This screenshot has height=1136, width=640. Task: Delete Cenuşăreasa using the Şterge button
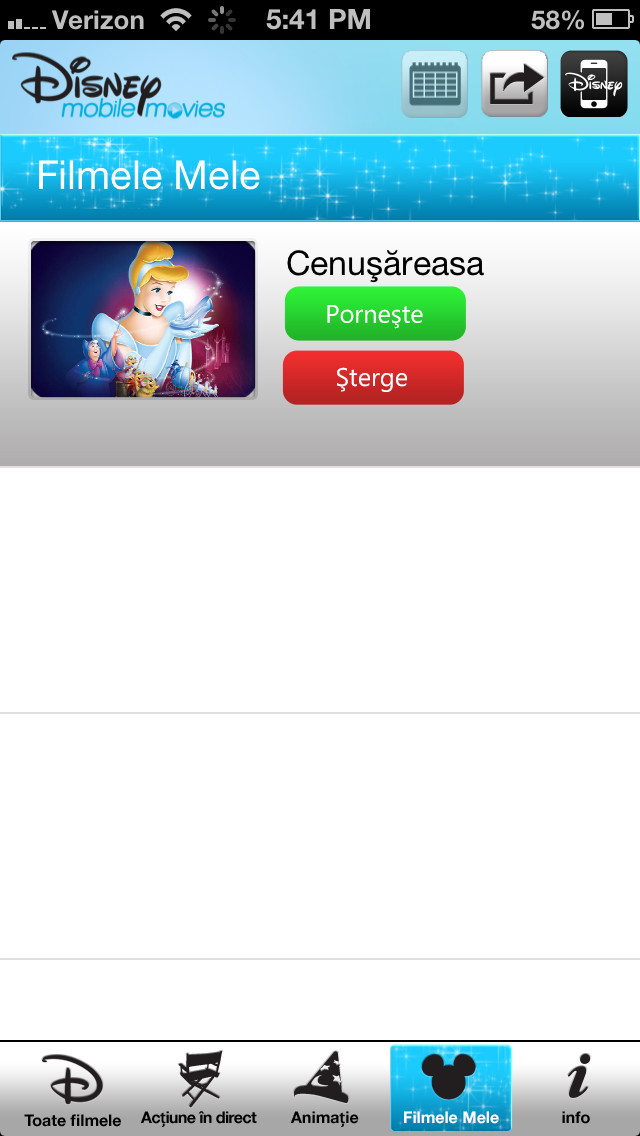pyautogui.click(x=373, y=377)
